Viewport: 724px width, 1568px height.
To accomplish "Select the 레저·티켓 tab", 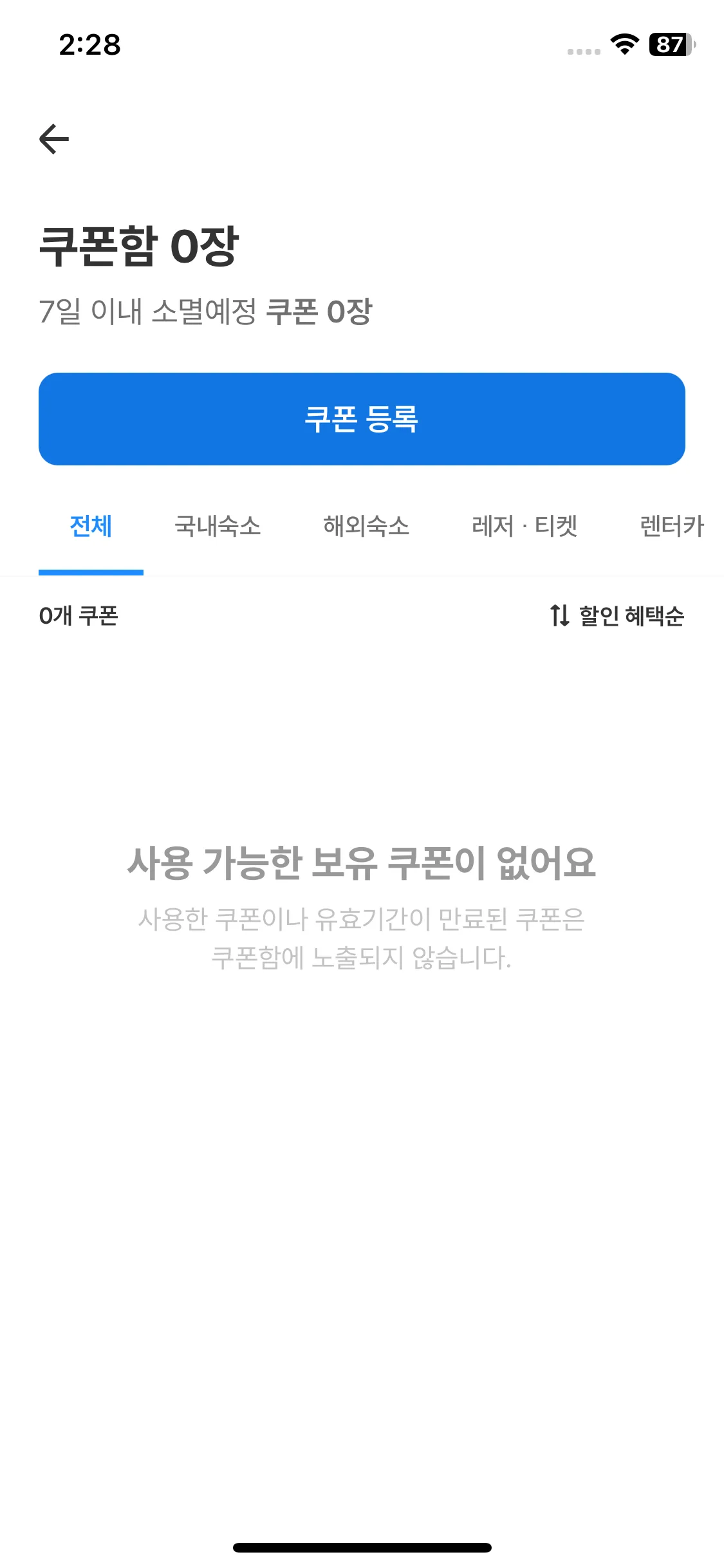I will tap(524, 527).
